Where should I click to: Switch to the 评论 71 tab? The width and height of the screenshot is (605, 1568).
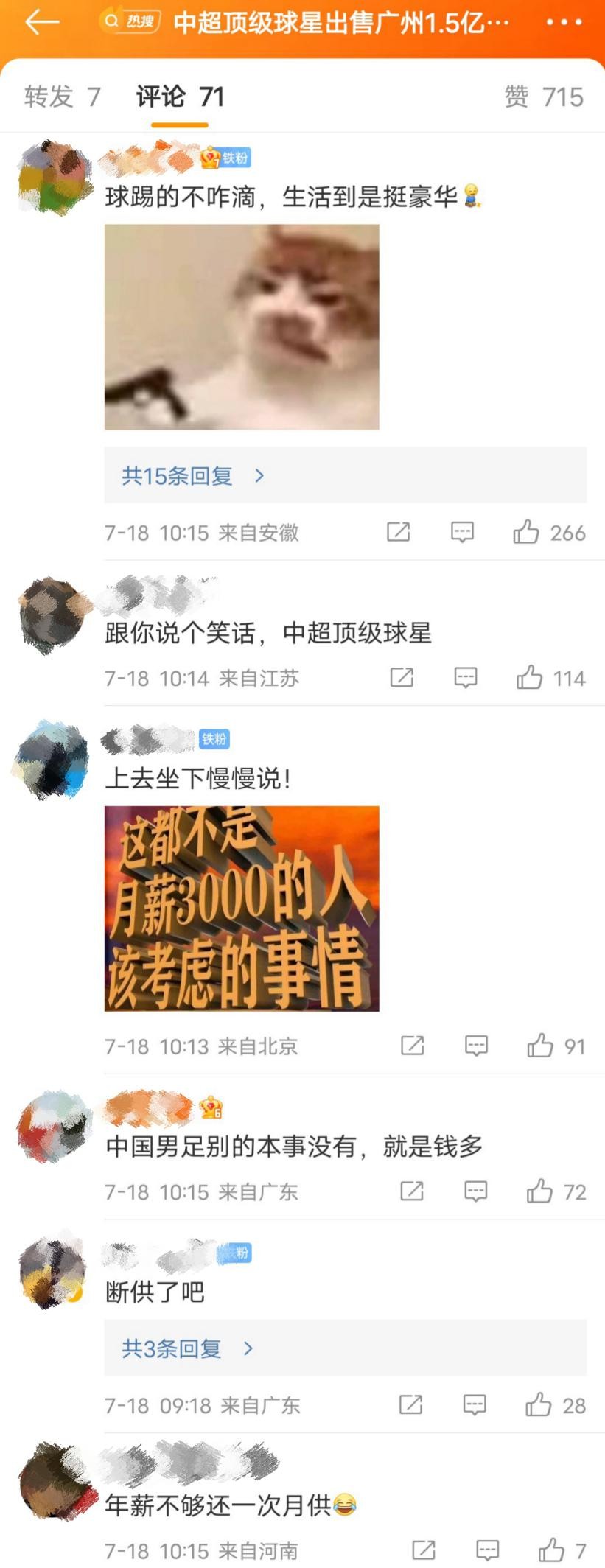178,97
